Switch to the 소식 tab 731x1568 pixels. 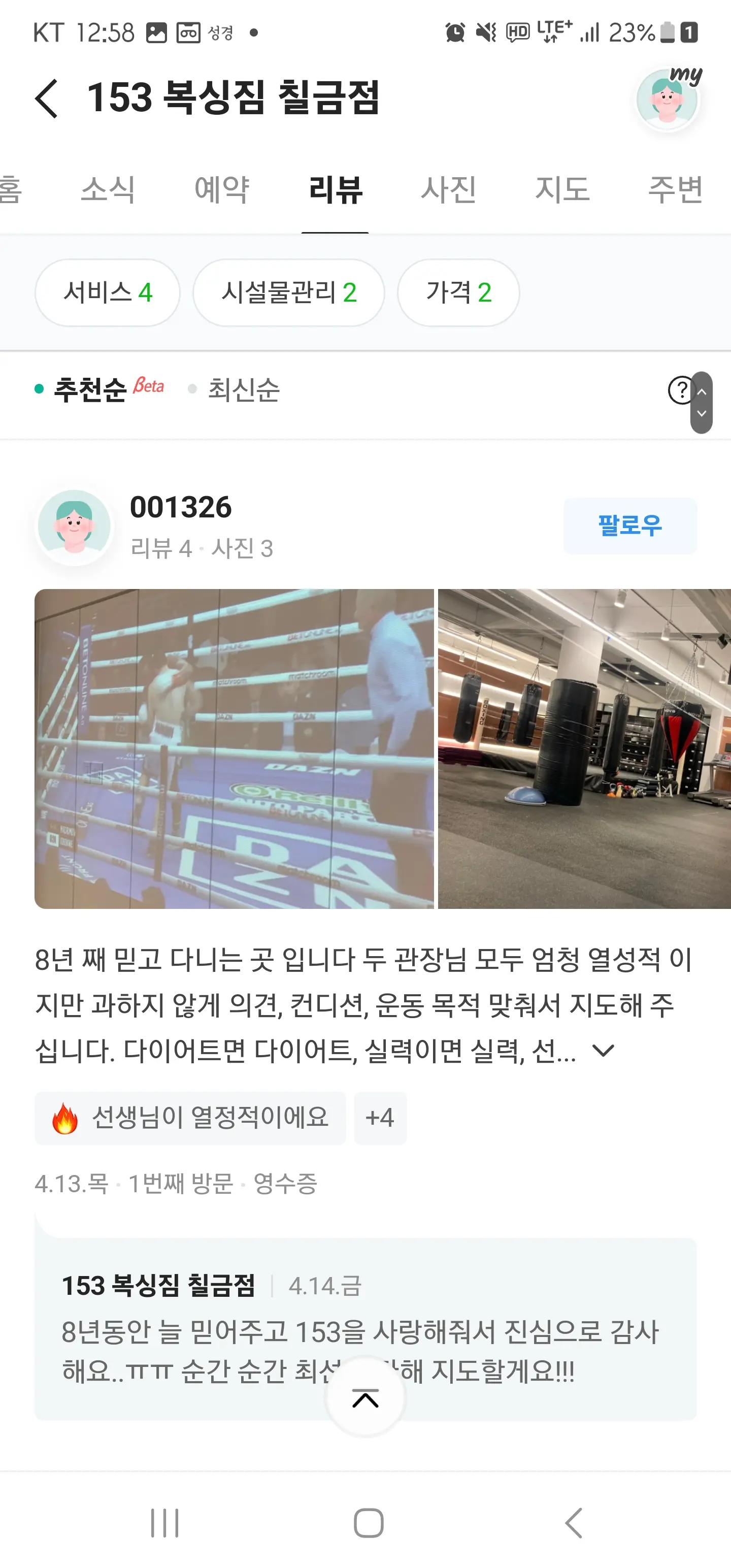(108, 189)
